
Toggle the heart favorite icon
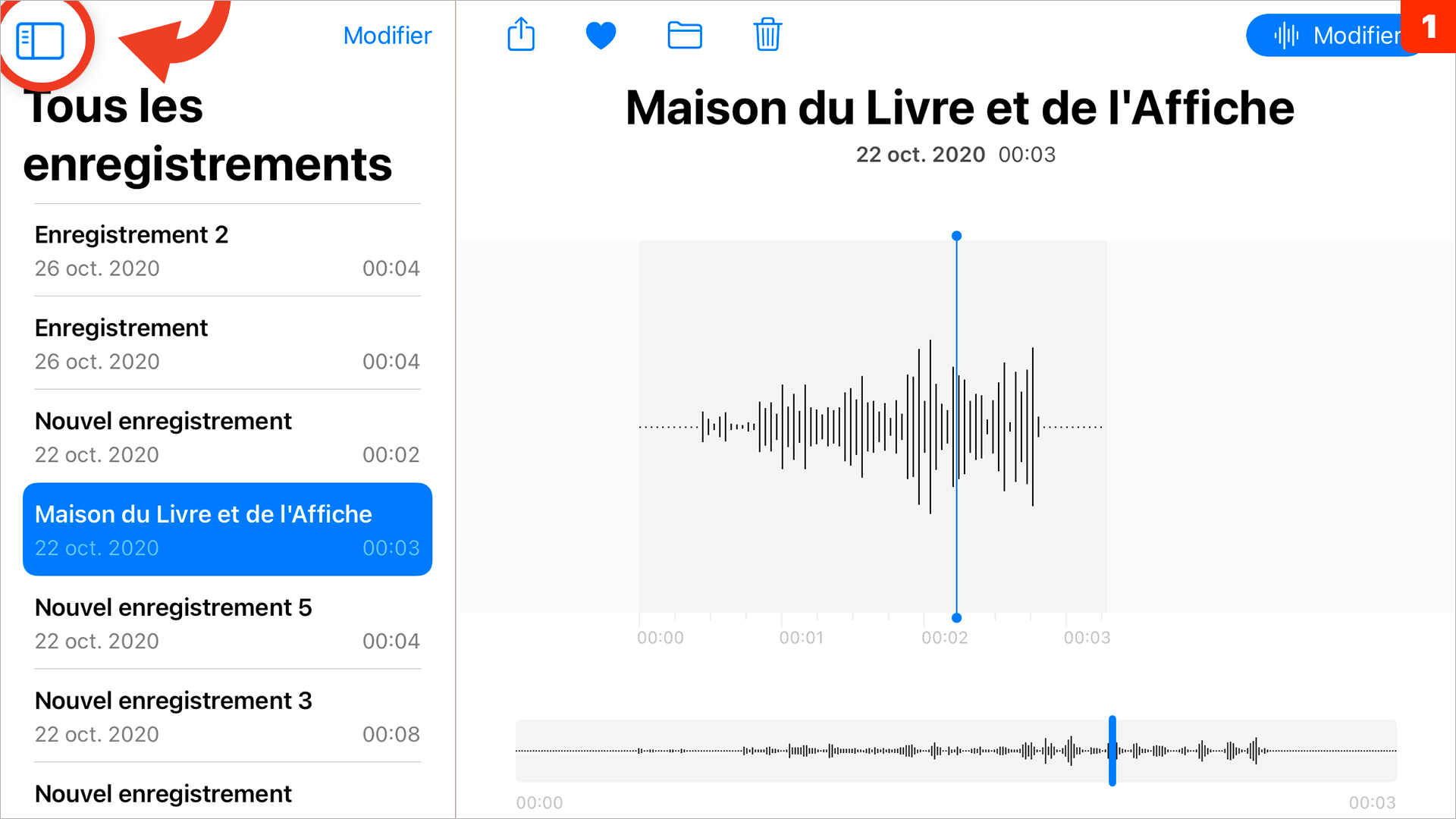[601, 35]
